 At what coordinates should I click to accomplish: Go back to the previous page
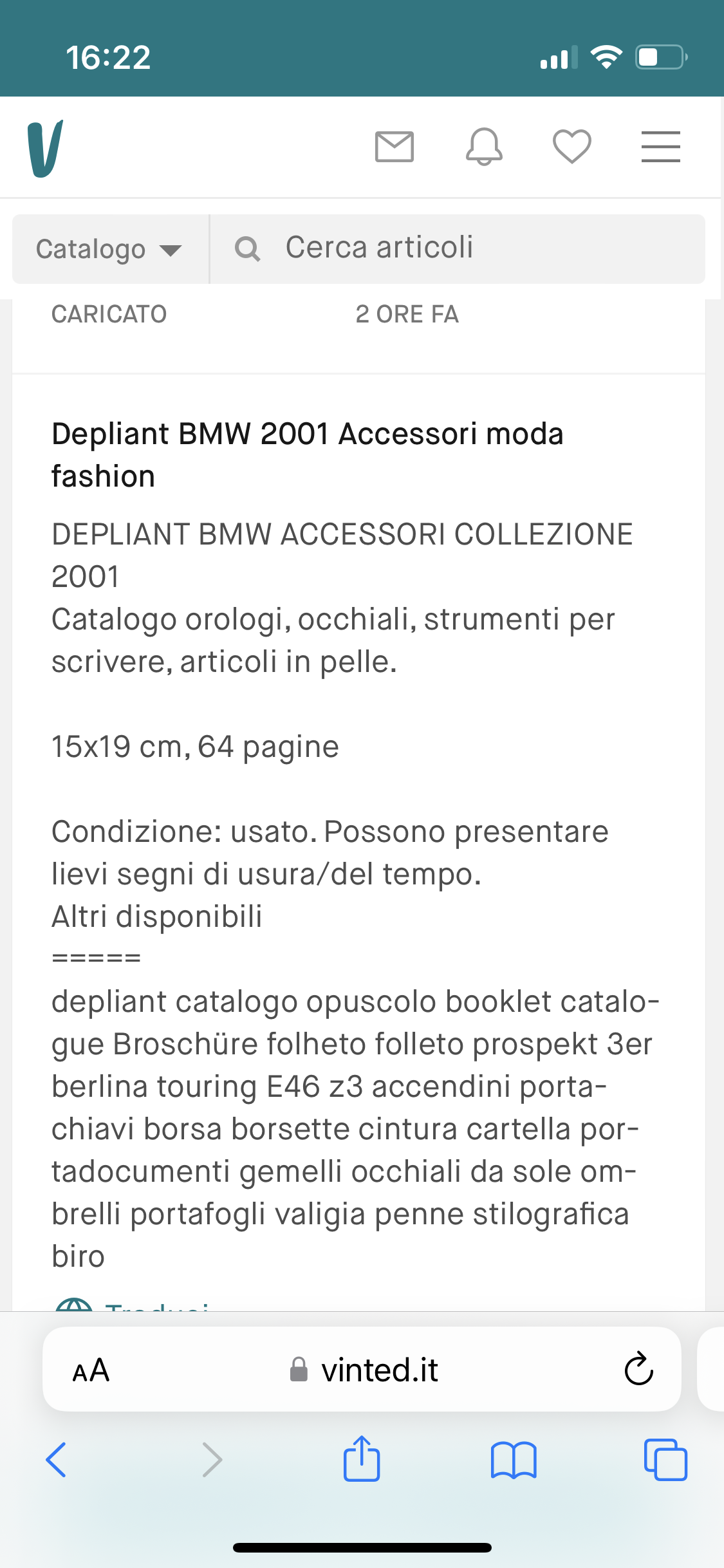57,1459
